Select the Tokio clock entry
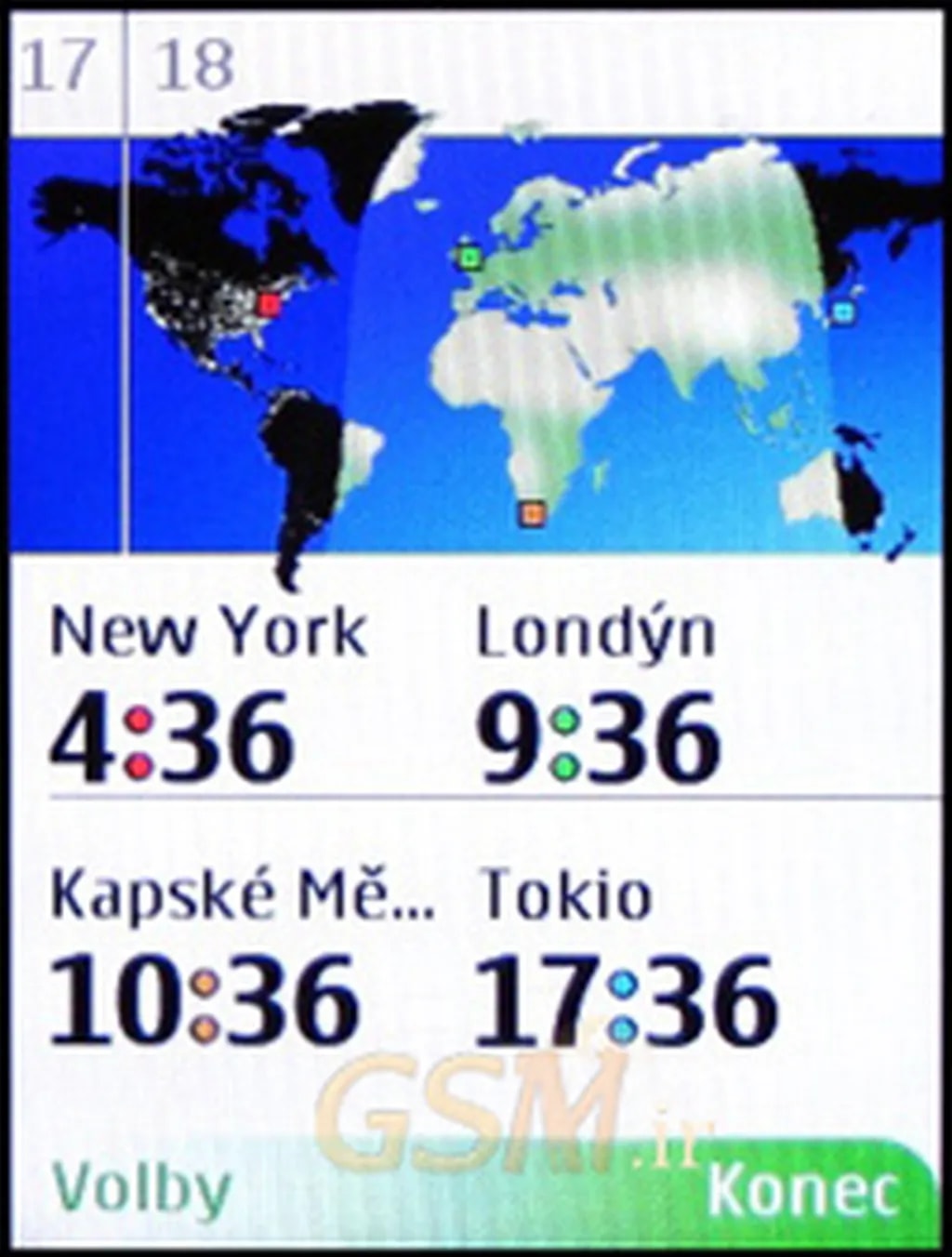Image resolution: width=952 pixels, height=1257 pixels. pyautogui.click(x=628, y=958)
